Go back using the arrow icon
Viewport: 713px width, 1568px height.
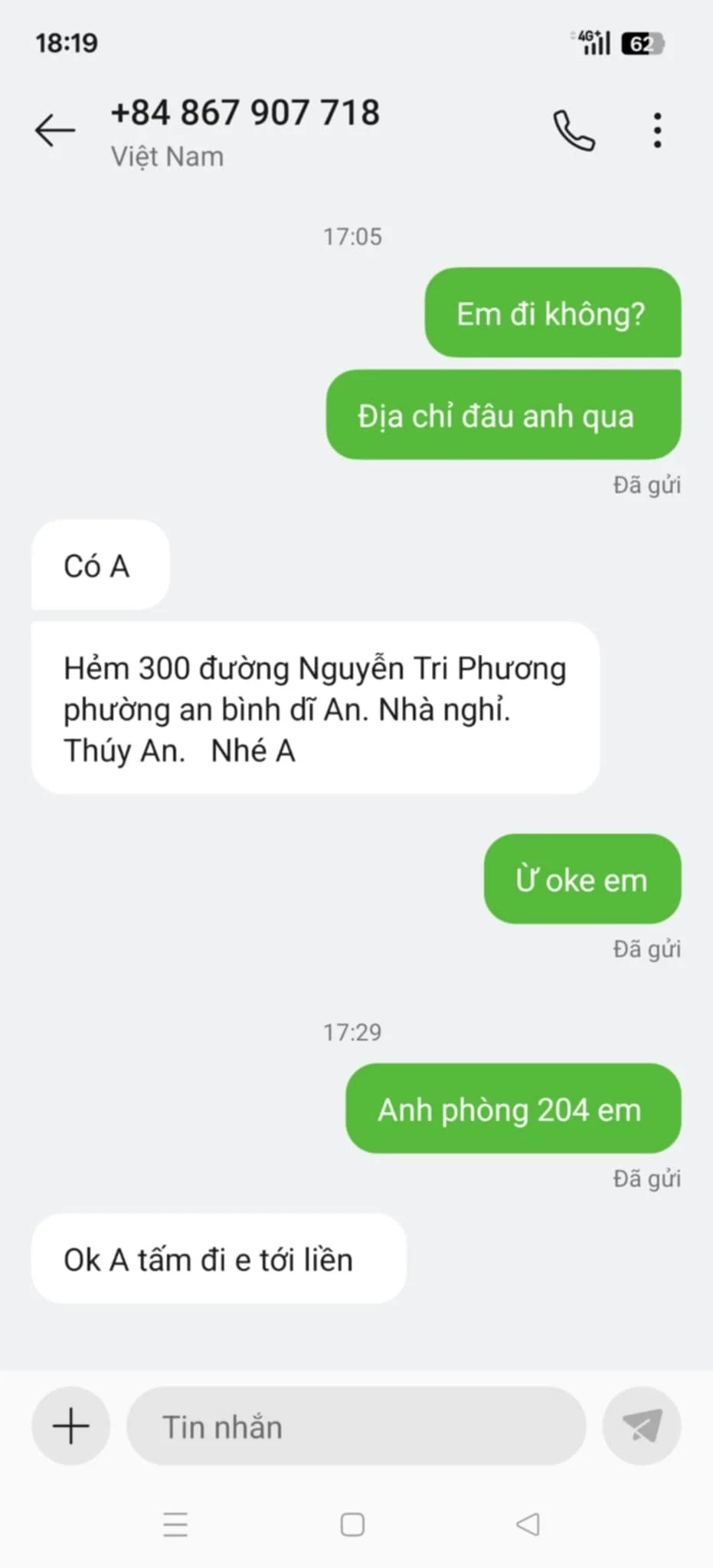pos(55,130)
